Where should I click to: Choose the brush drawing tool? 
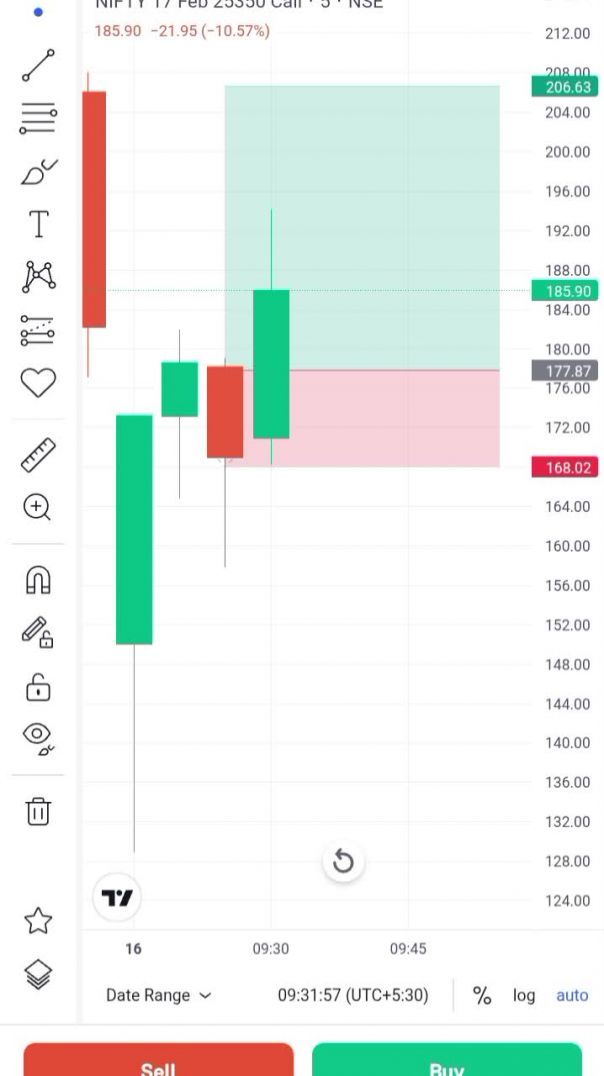click(x=38, y=172)
